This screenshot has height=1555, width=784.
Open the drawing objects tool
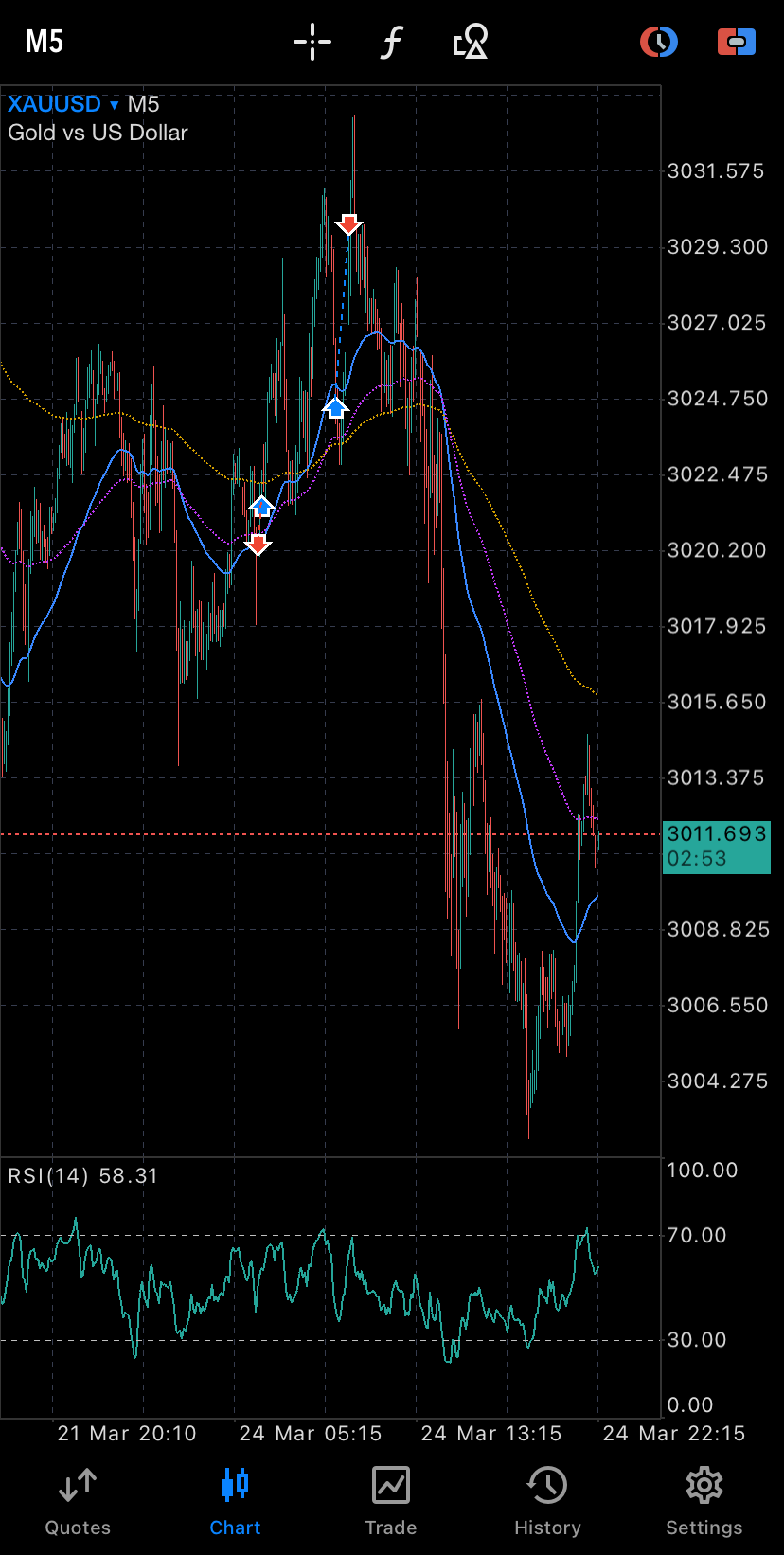pos(471,42)
